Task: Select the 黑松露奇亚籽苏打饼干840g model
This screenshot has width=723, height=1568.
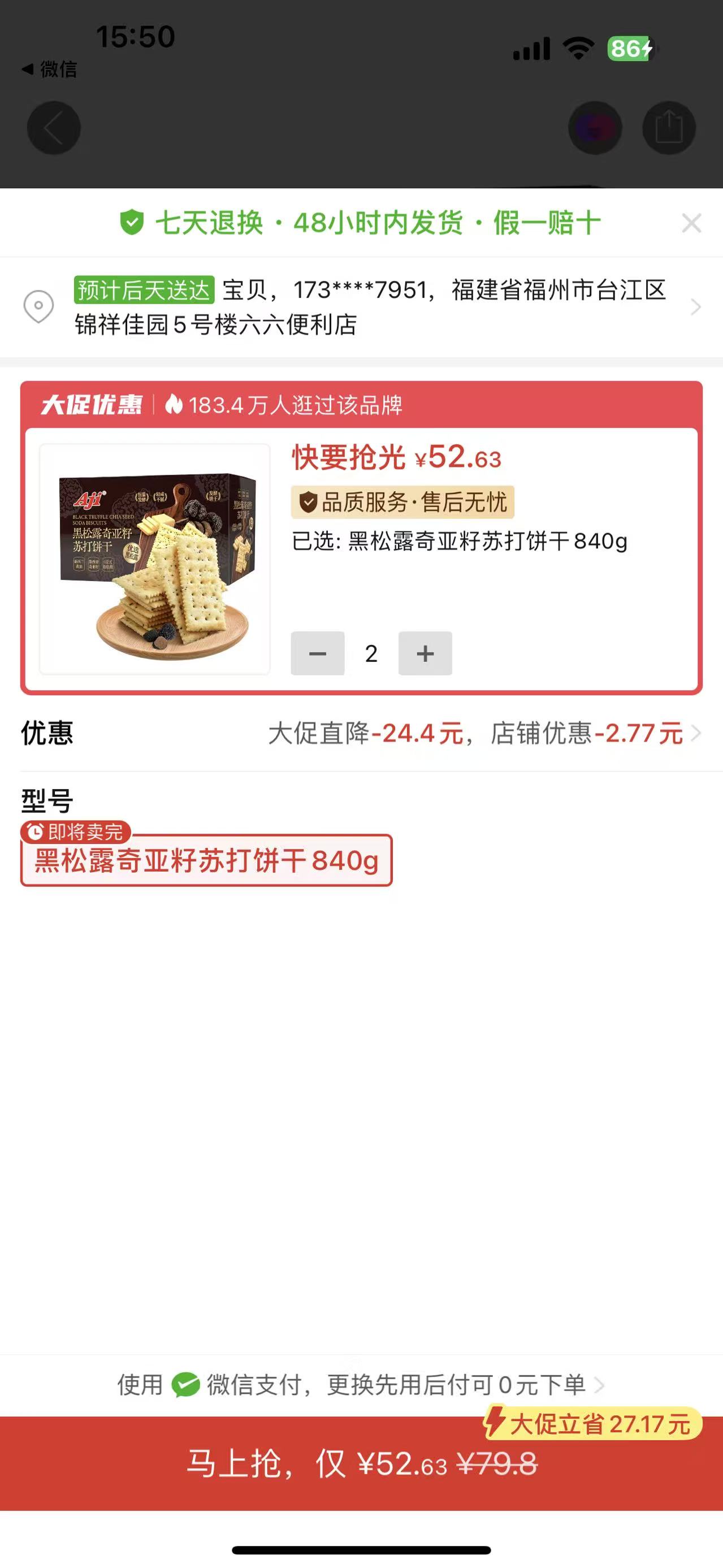Action: pyautogui.click(x=206, y=860)
